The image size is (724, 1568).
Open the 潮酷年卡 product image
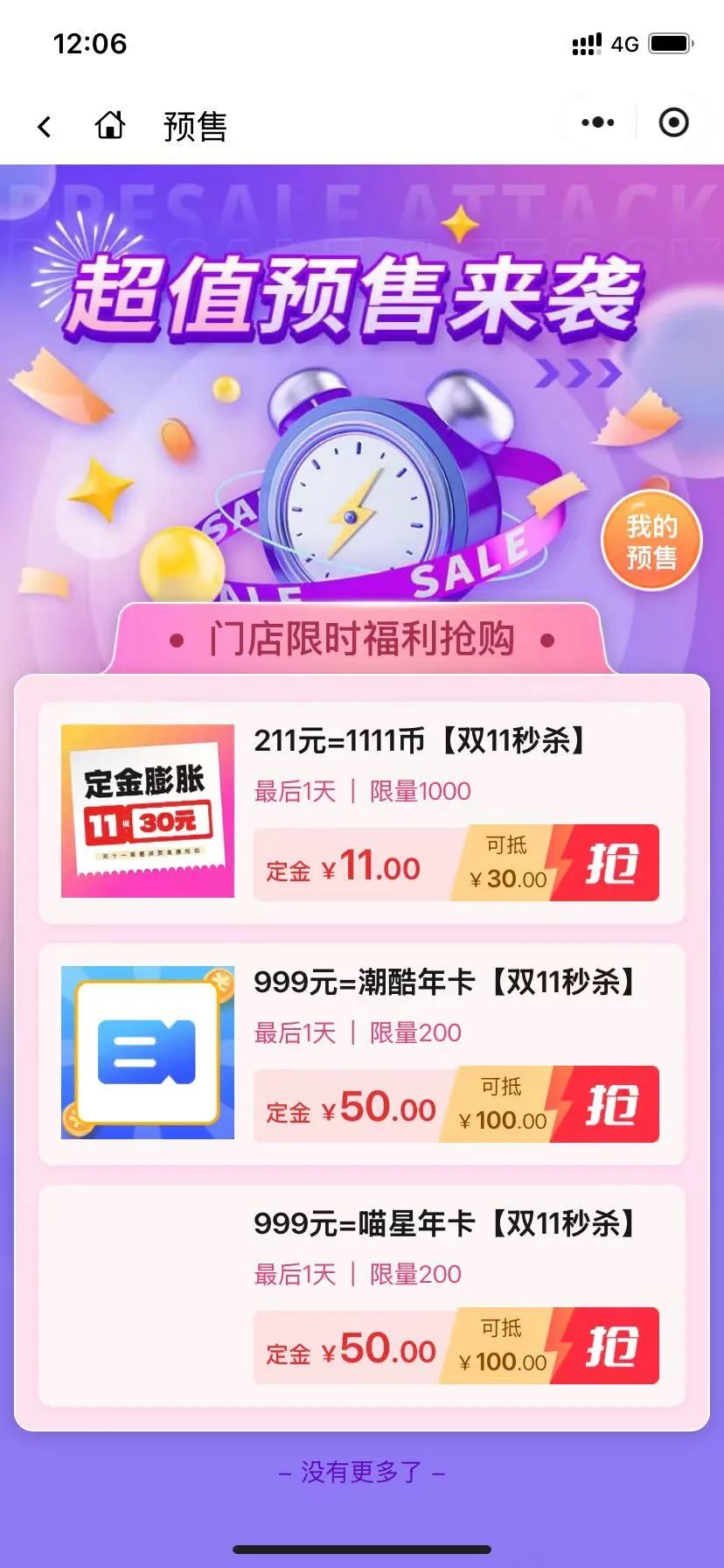click(148, 1053)
